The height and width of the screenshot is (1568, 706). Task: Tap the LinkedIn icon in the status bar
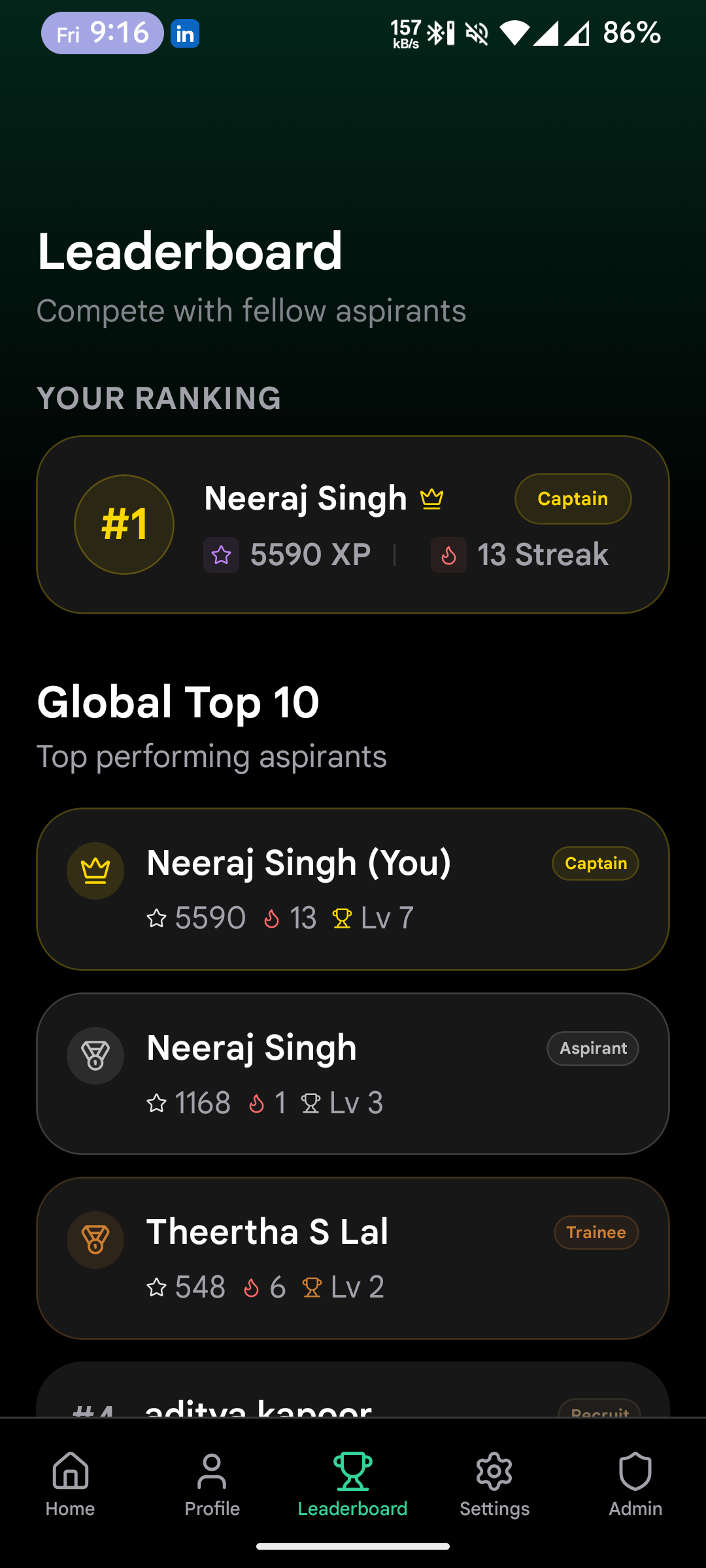(x=184, y=34)
